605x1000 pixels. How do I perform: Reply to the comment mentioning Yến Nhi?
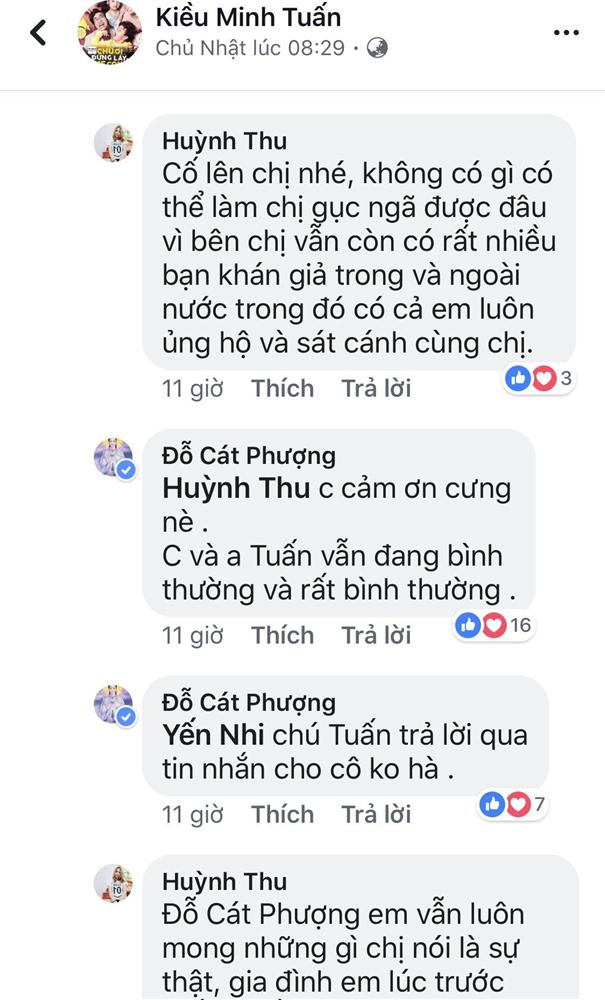coord(376,814)
